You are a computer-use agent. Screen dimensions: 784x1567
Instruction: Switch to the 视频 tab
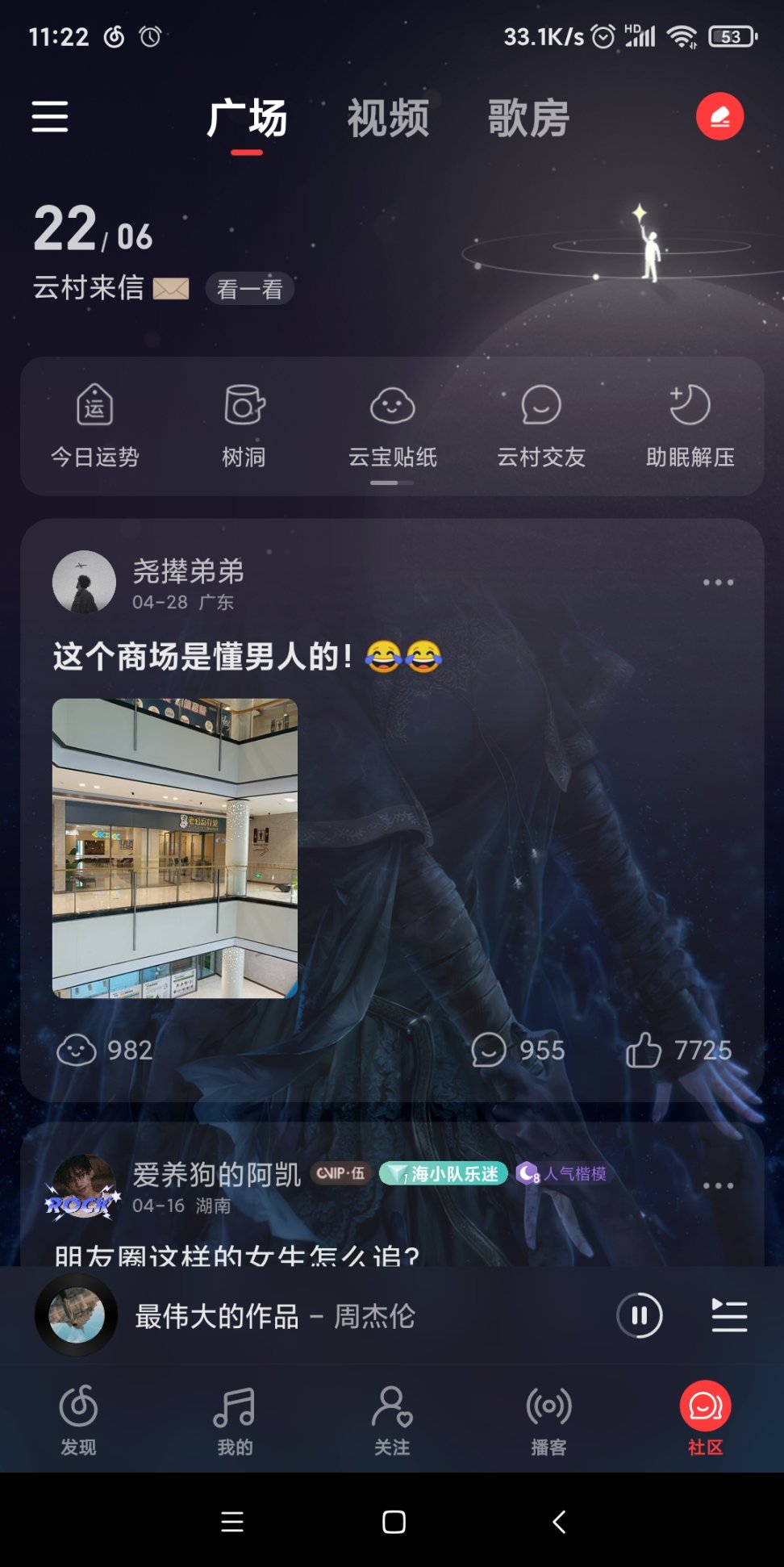(388, 119)
